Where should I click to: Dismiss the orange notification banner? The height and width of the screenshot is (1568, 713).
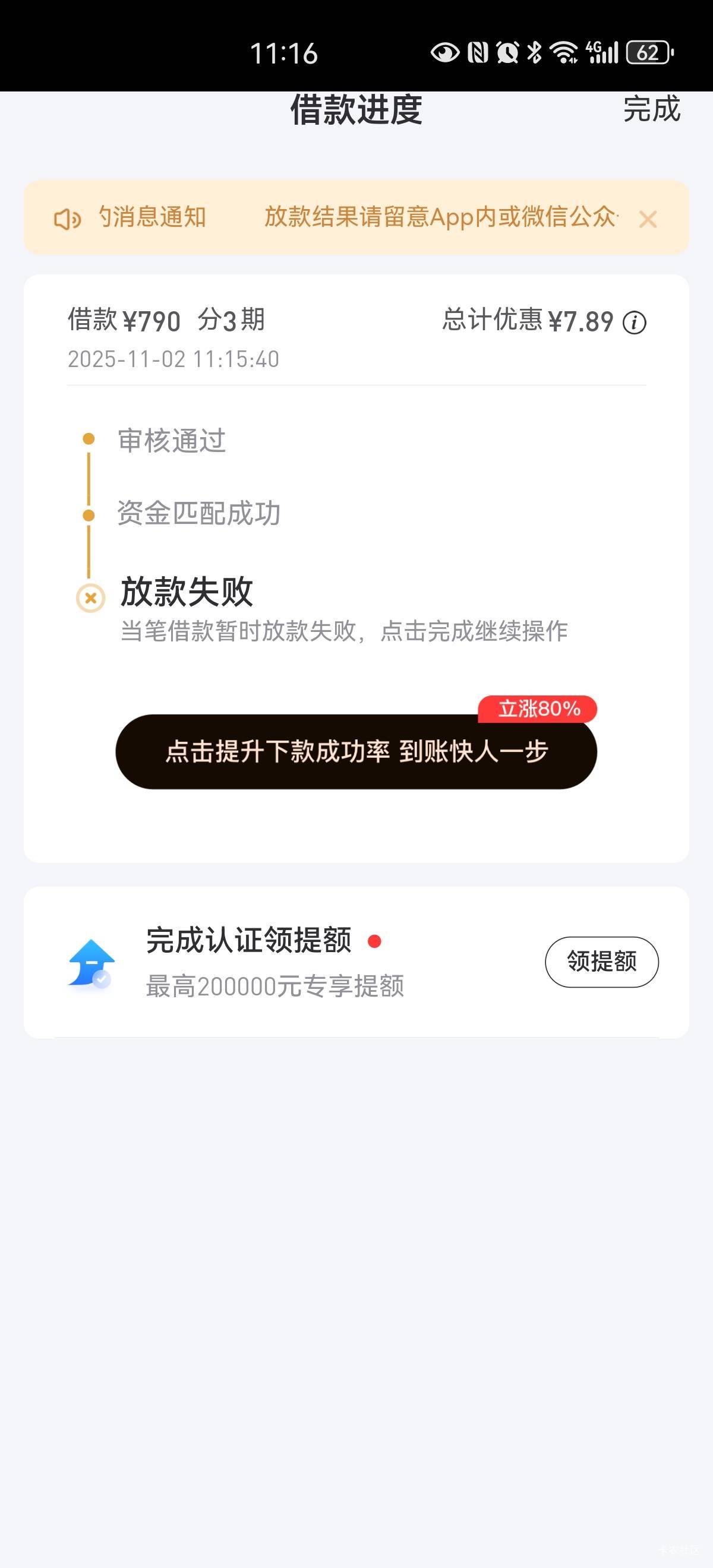tap(647, 219)
